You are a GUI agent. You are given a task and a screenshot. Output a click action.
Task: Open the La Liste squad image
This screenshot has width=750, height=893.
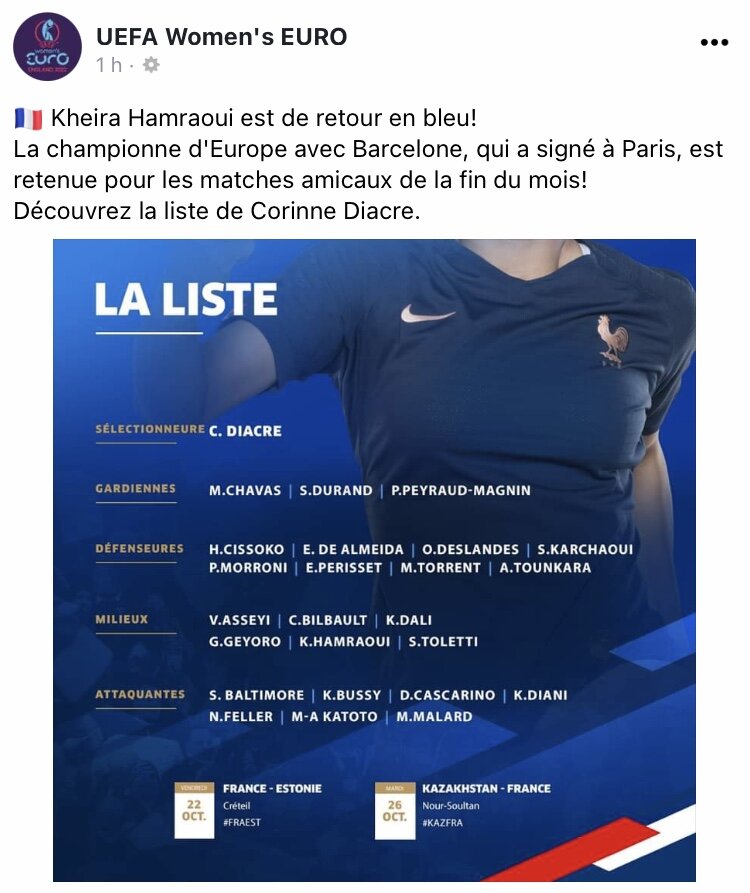pyautogui.click(x=374, y=560)
